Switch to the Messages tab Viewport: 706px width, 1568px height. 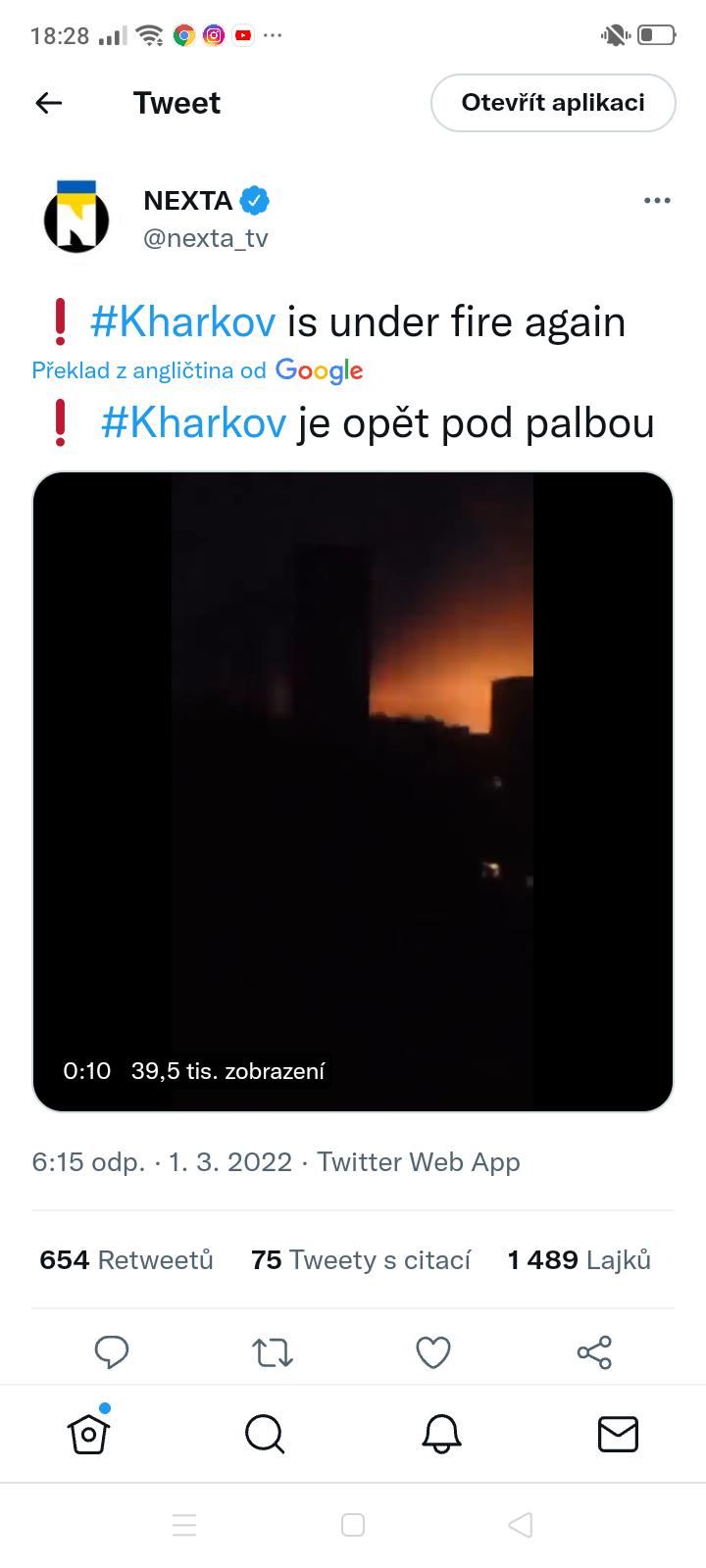pos(618,1435)
